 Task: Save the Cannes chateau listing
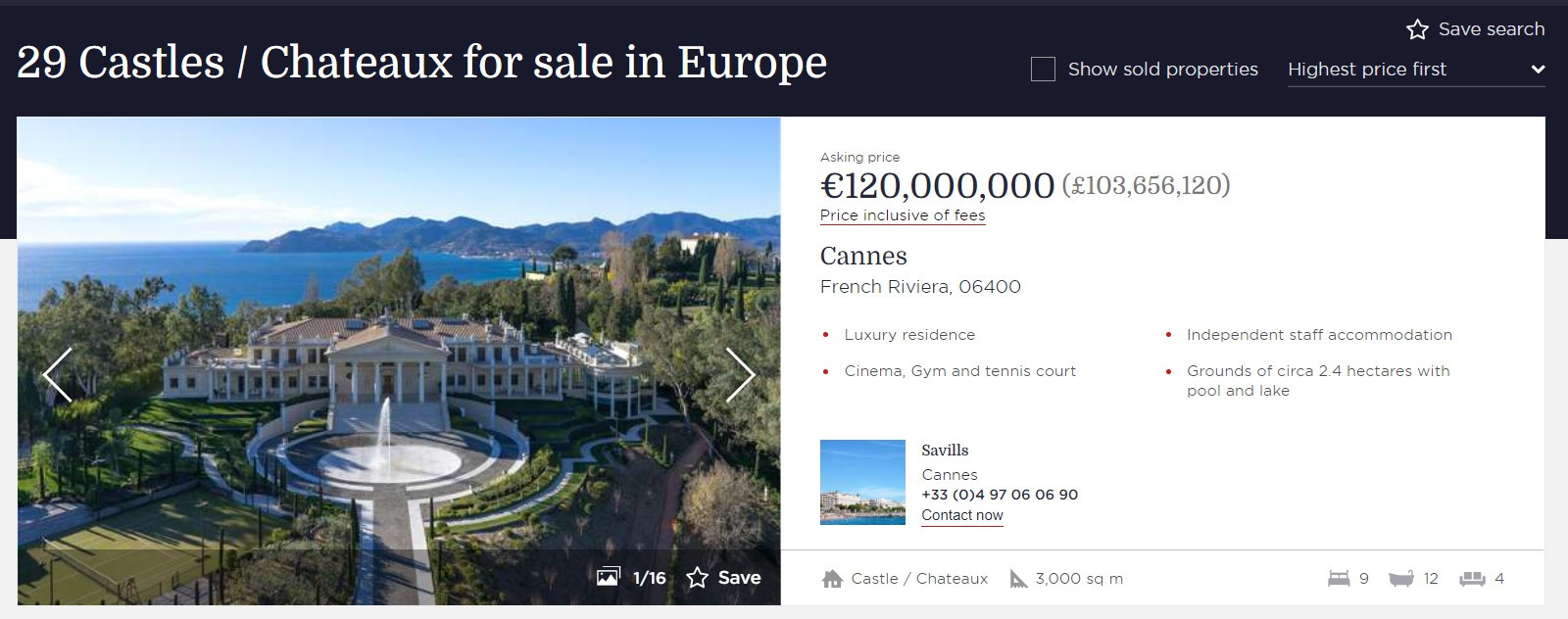(724, 578)
